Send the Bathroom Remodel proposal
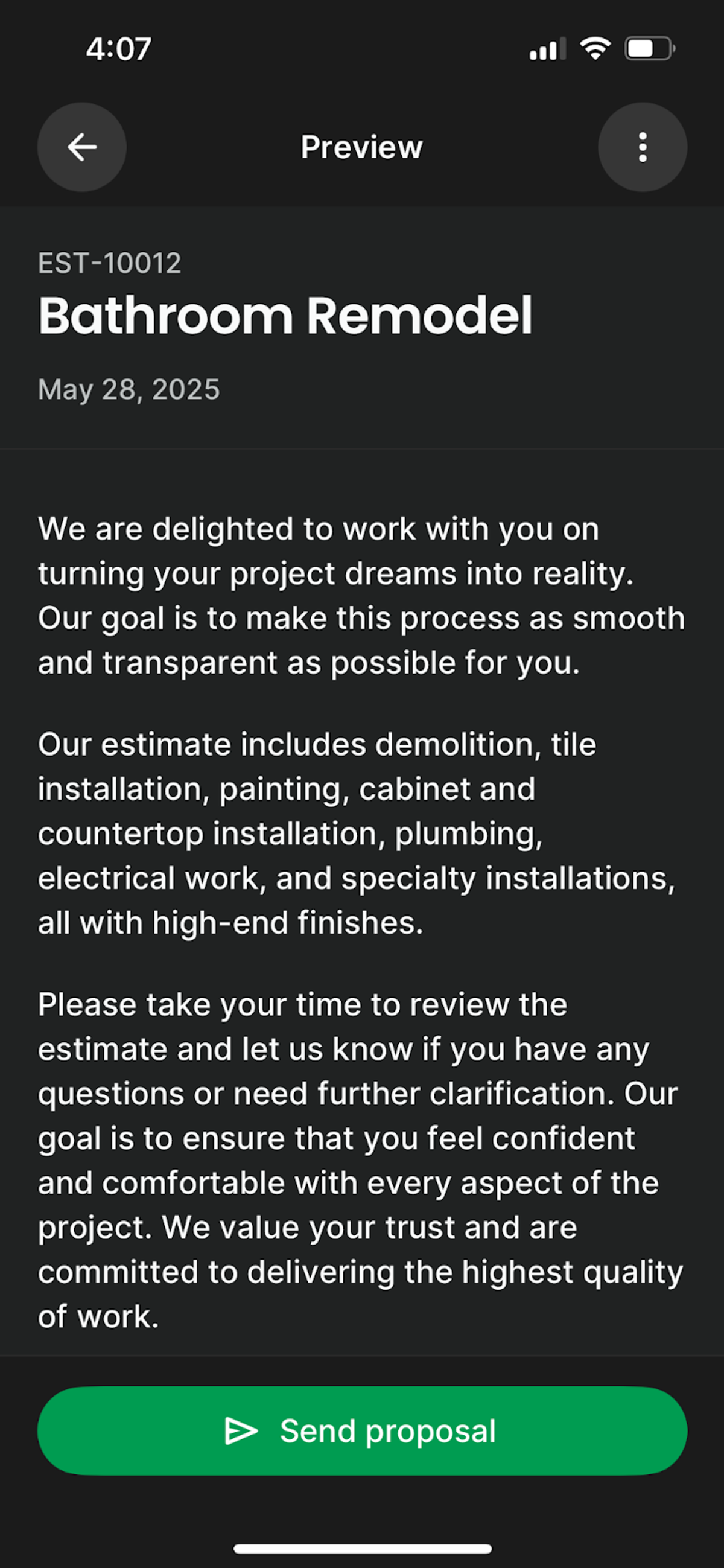Image resolution: width=724 pixels, height=1568 pixels. pos(362,1430)
